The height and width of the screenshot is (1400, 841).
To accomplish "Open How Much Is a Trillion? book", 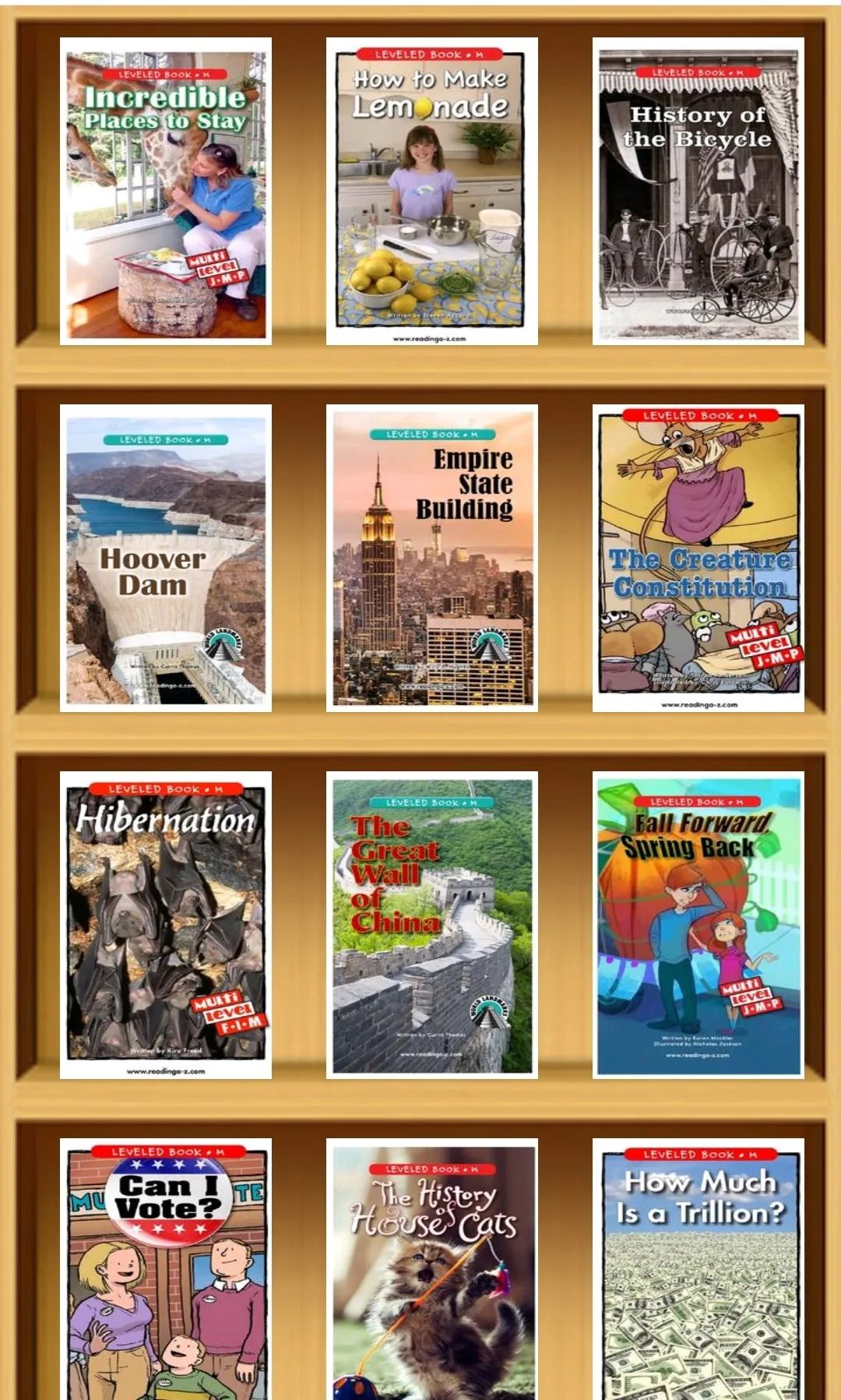I will (698, 1269).
